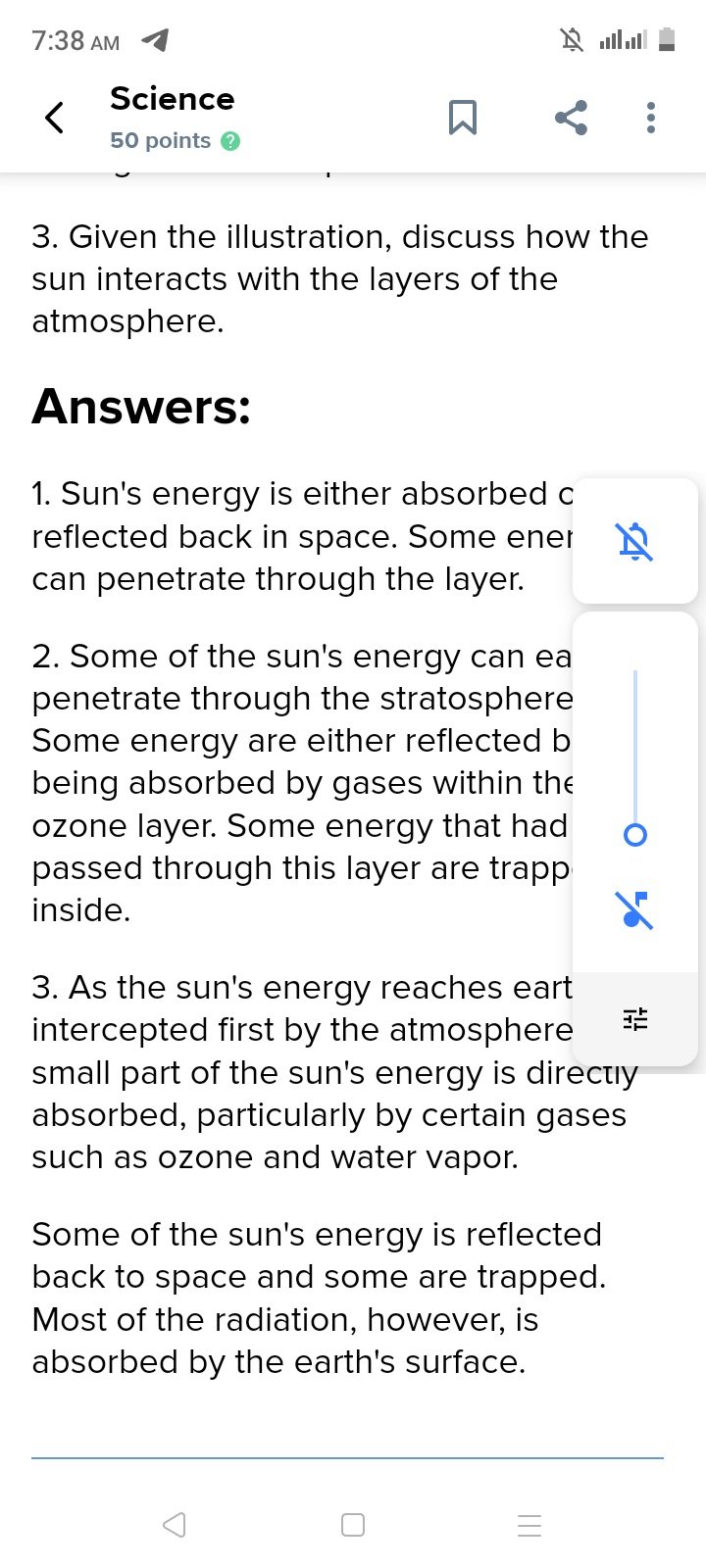Image resolution: width=706 pixels, height=1568 pixels.
Task: Open recent apps from navigation bar
Action: (529, 1525)
